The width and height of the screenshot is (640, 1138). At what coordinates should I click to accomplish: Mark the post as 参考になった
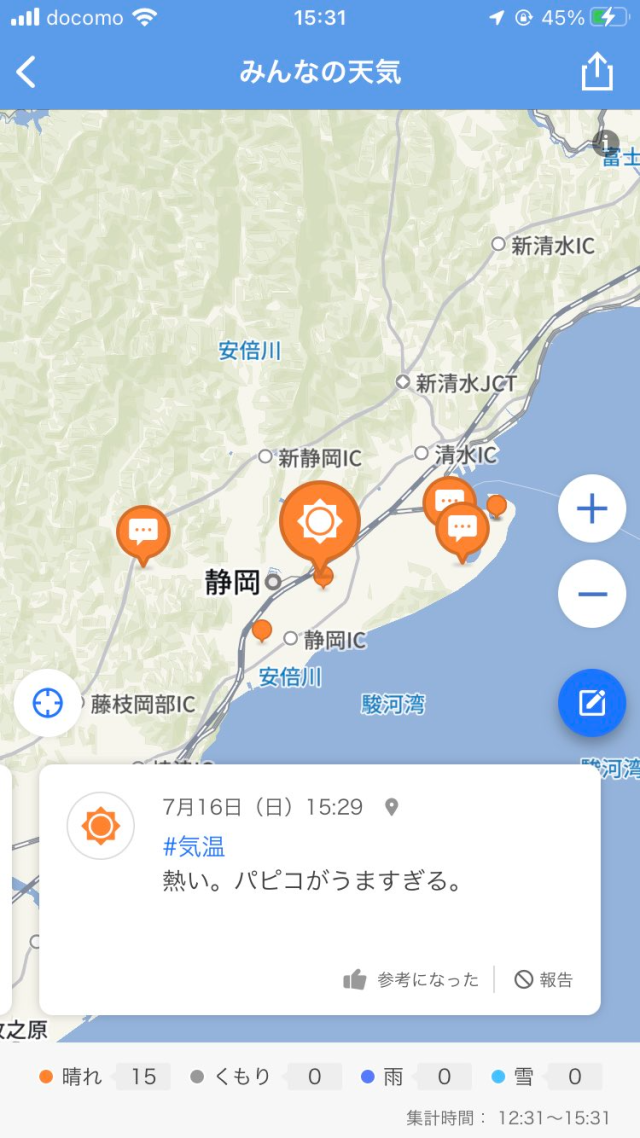[x=411, y=980]
